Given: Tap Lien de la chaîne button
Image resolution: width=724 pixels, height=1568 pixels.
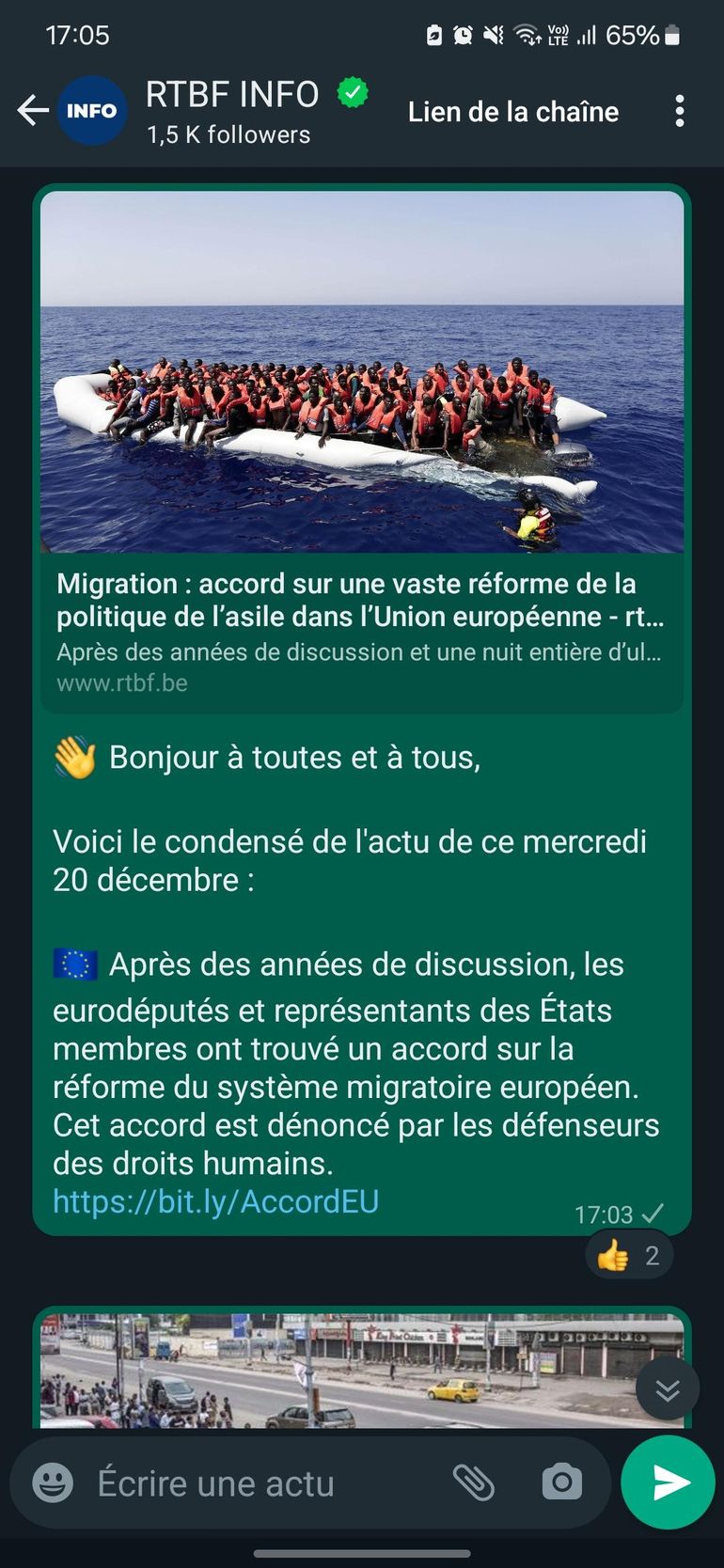Looking at the screenshot, I should point(512,112).
